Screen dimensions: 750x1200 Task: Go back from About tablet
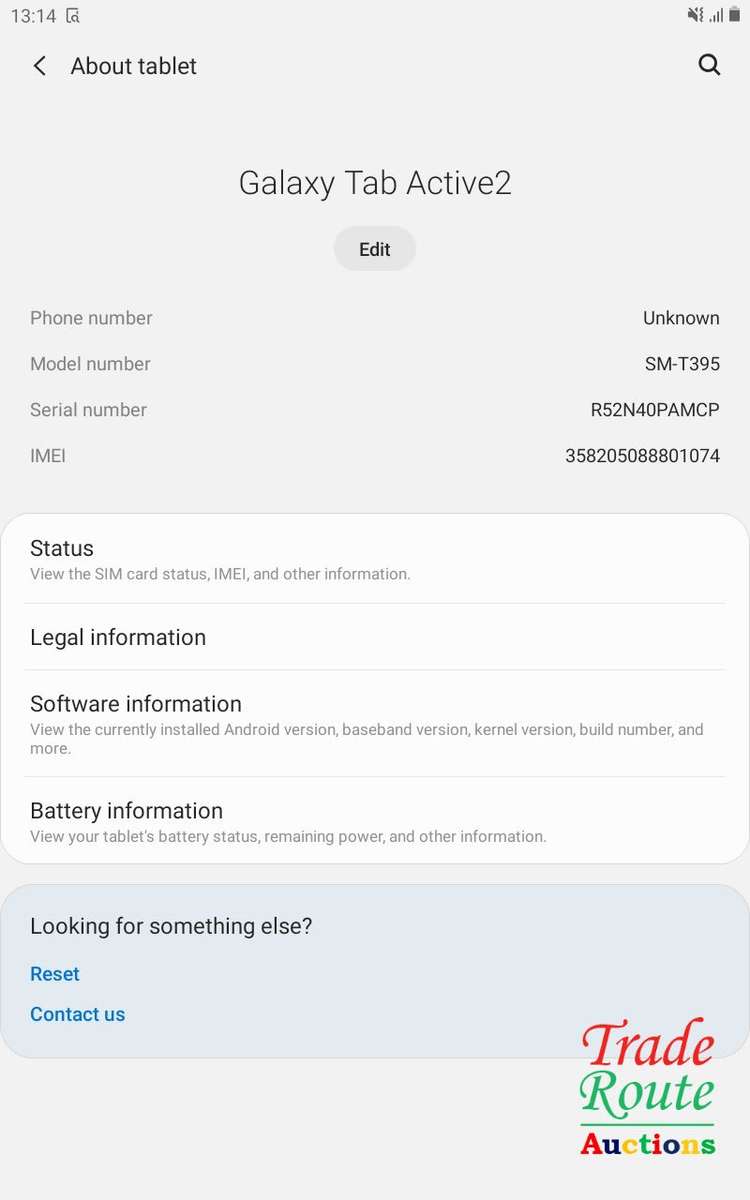click(40, 66)
